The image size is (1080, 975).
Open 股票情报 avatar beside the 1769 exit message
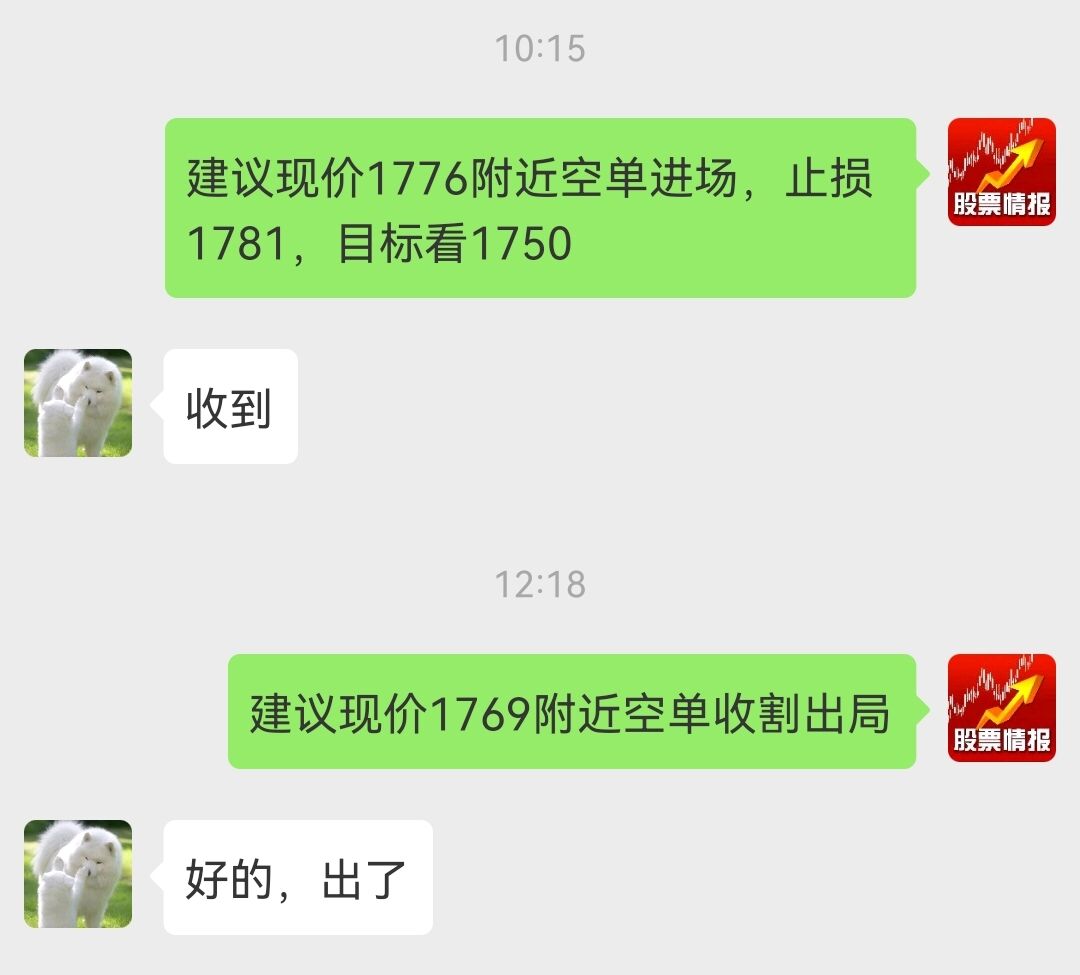1001,708
